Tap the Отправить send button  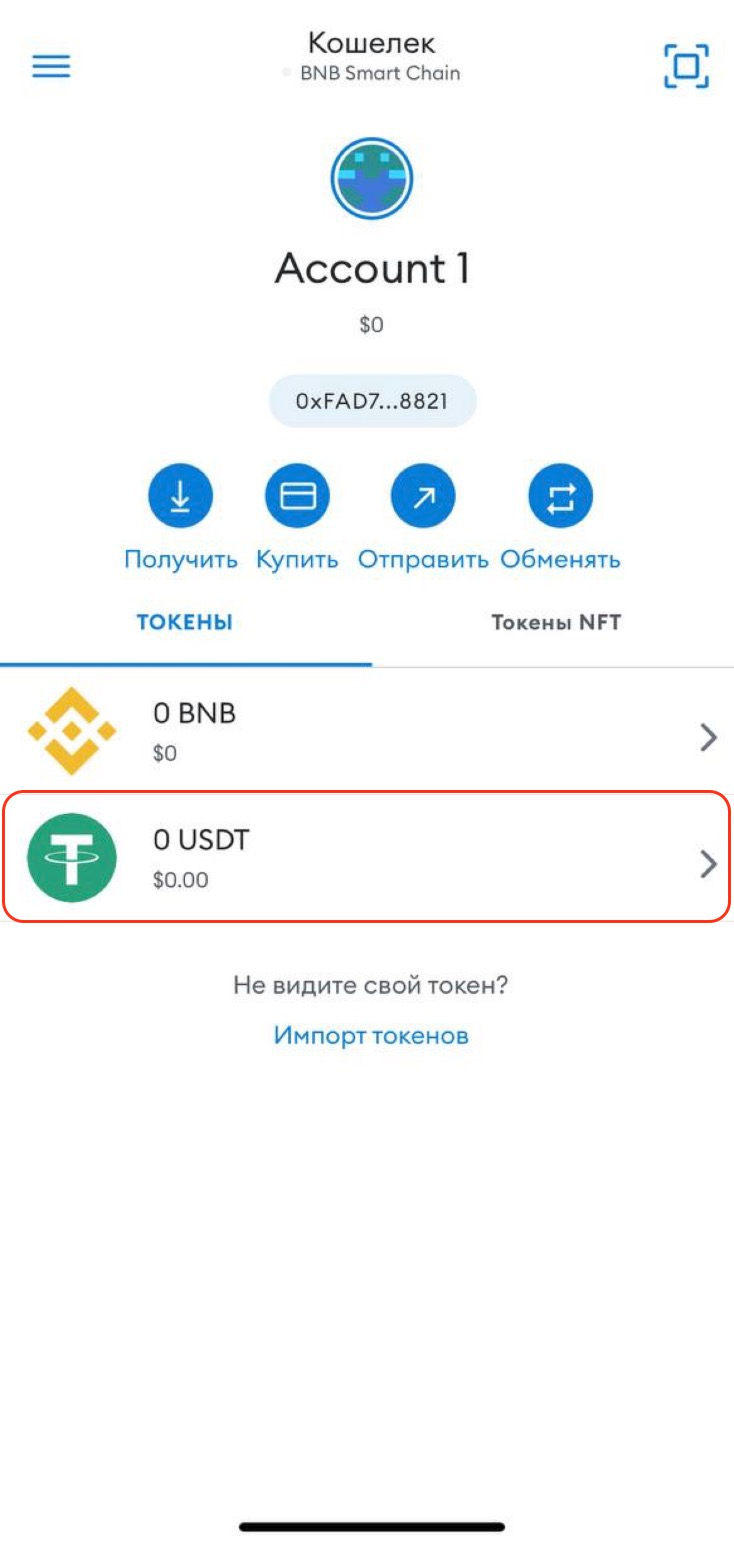423,497
